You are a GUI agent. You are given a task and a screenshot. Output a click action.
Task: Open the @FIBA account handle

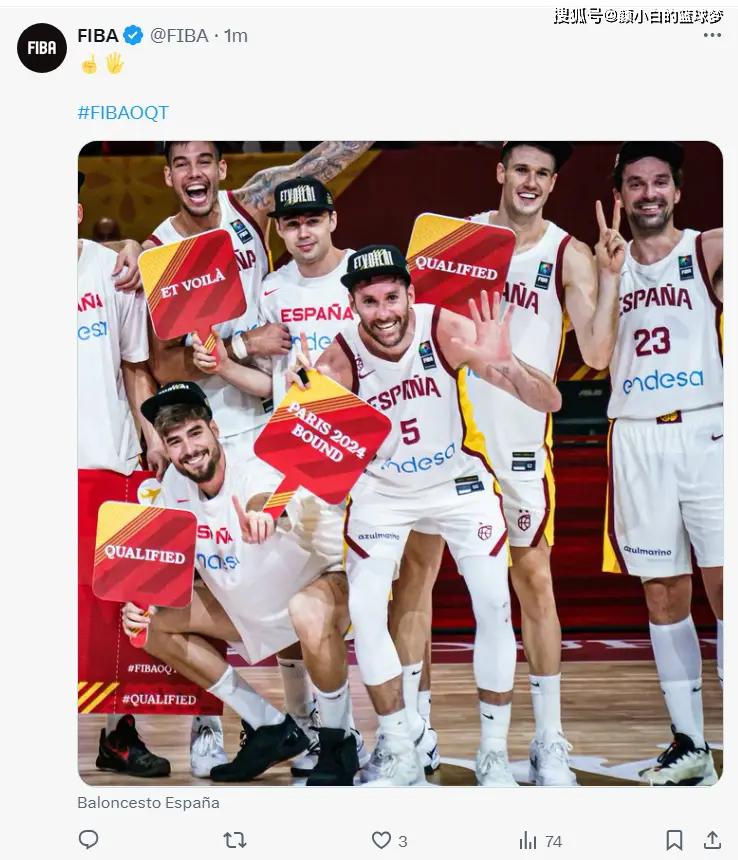(179, 36)
